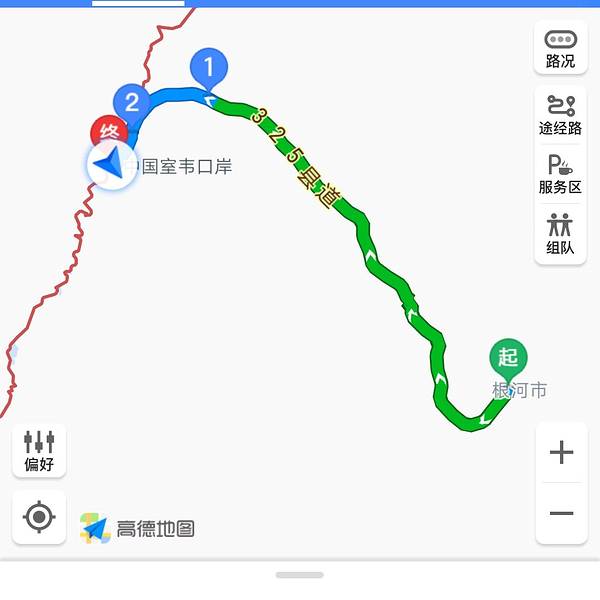Add a waypoint via 途经路
This screenshot has height=600, width=600.
(x=560, y=113)
